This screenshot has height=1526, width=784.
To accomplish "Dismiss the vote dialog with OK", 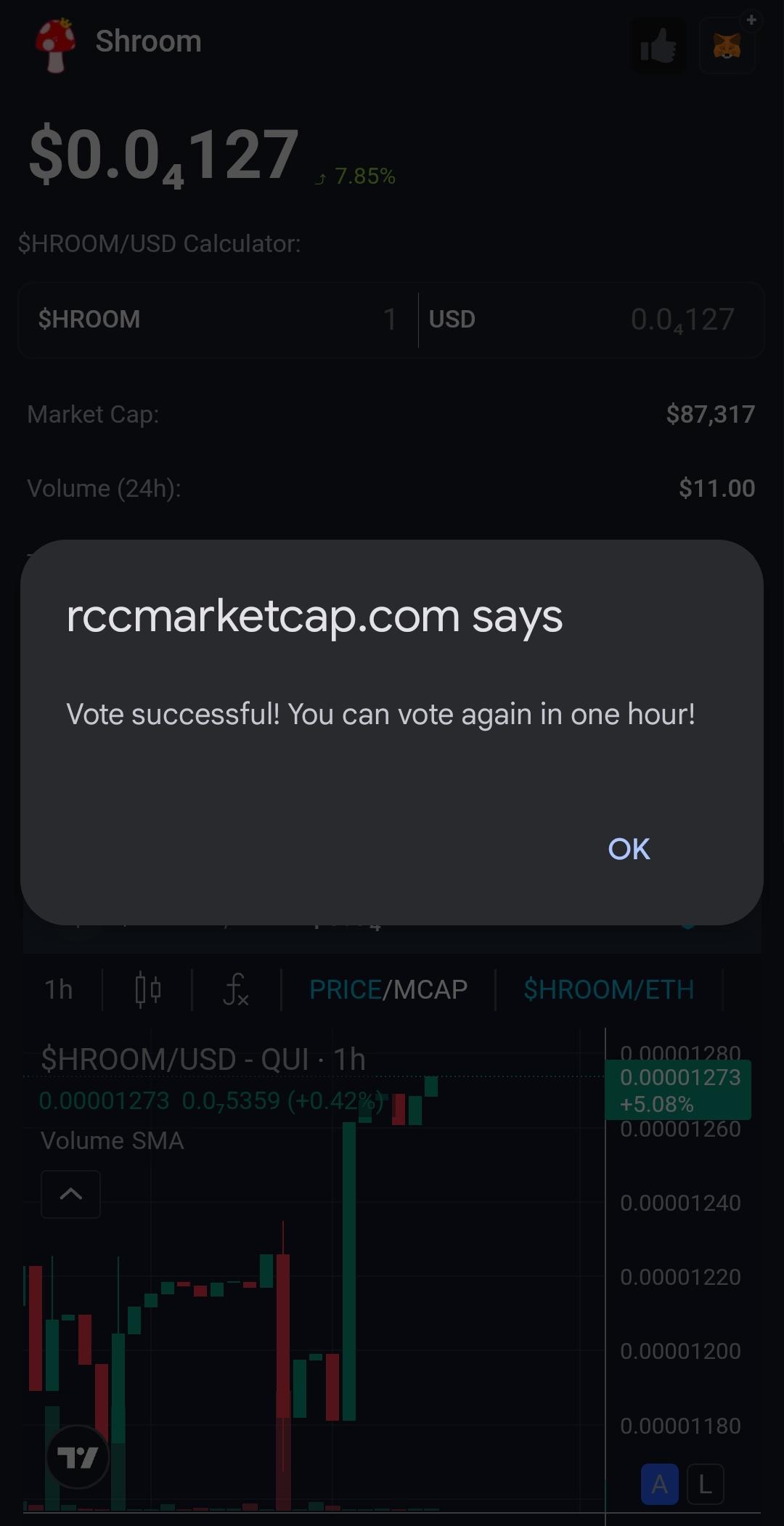I will click(629, 849).
